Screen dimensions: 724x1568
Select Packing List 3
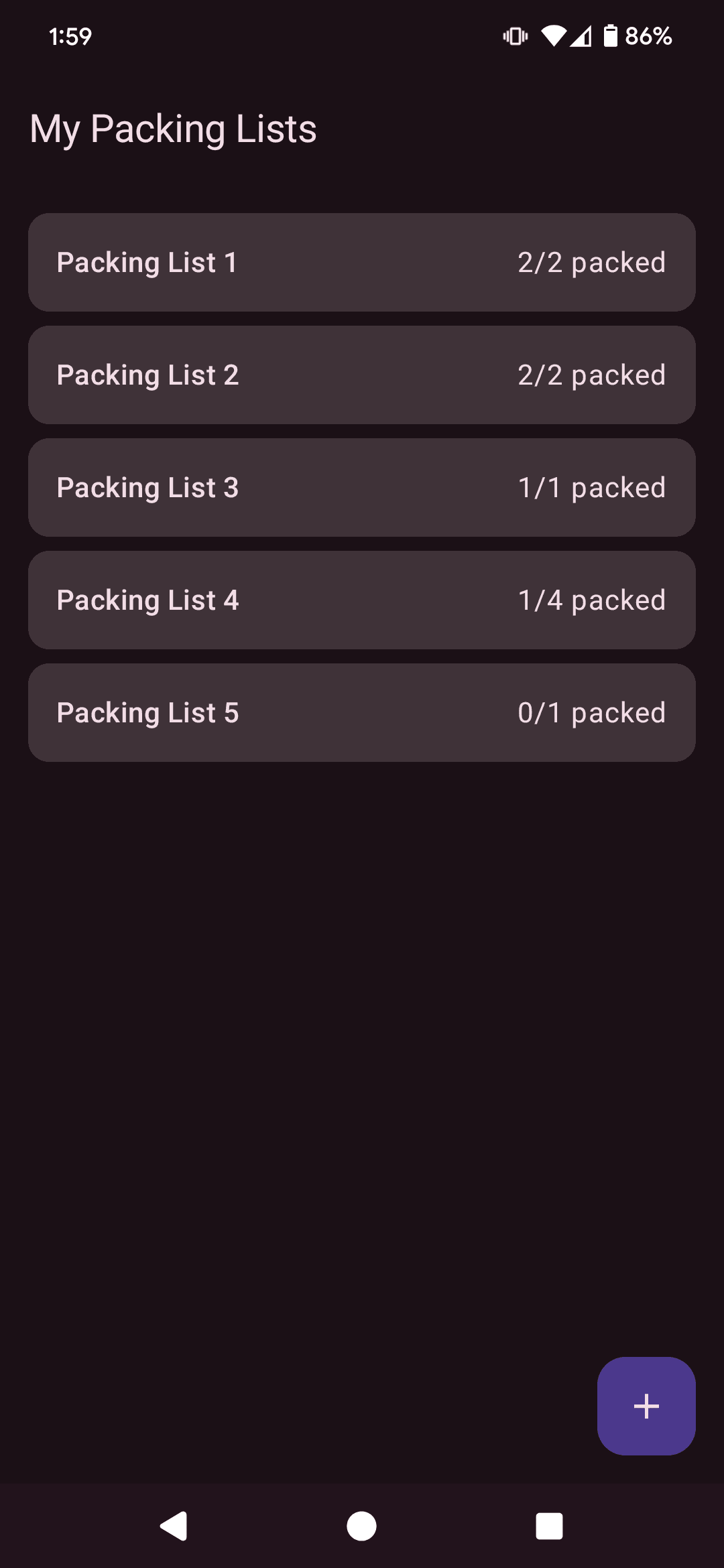tap(362, 488)
